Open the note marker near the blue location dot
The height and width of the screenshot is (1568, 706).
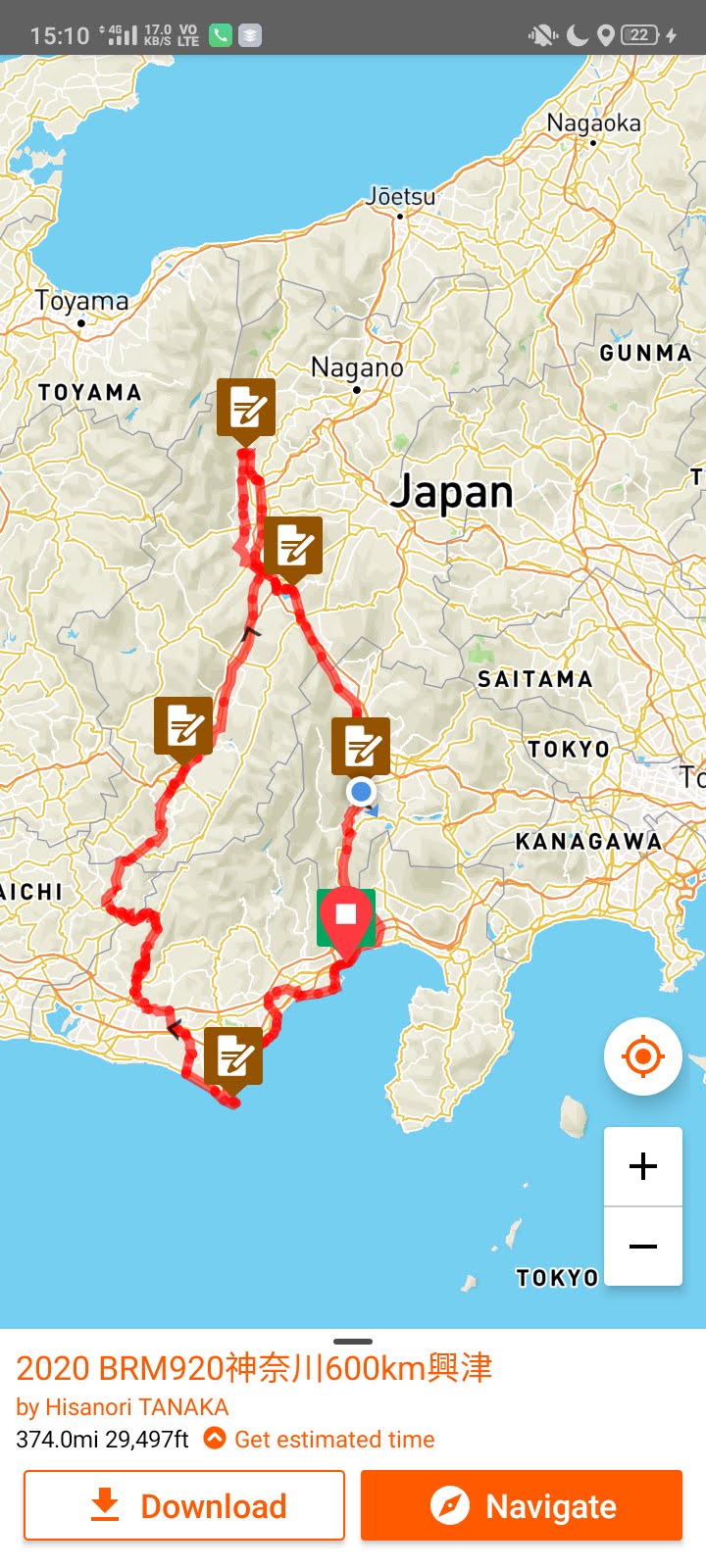point(361,746)
